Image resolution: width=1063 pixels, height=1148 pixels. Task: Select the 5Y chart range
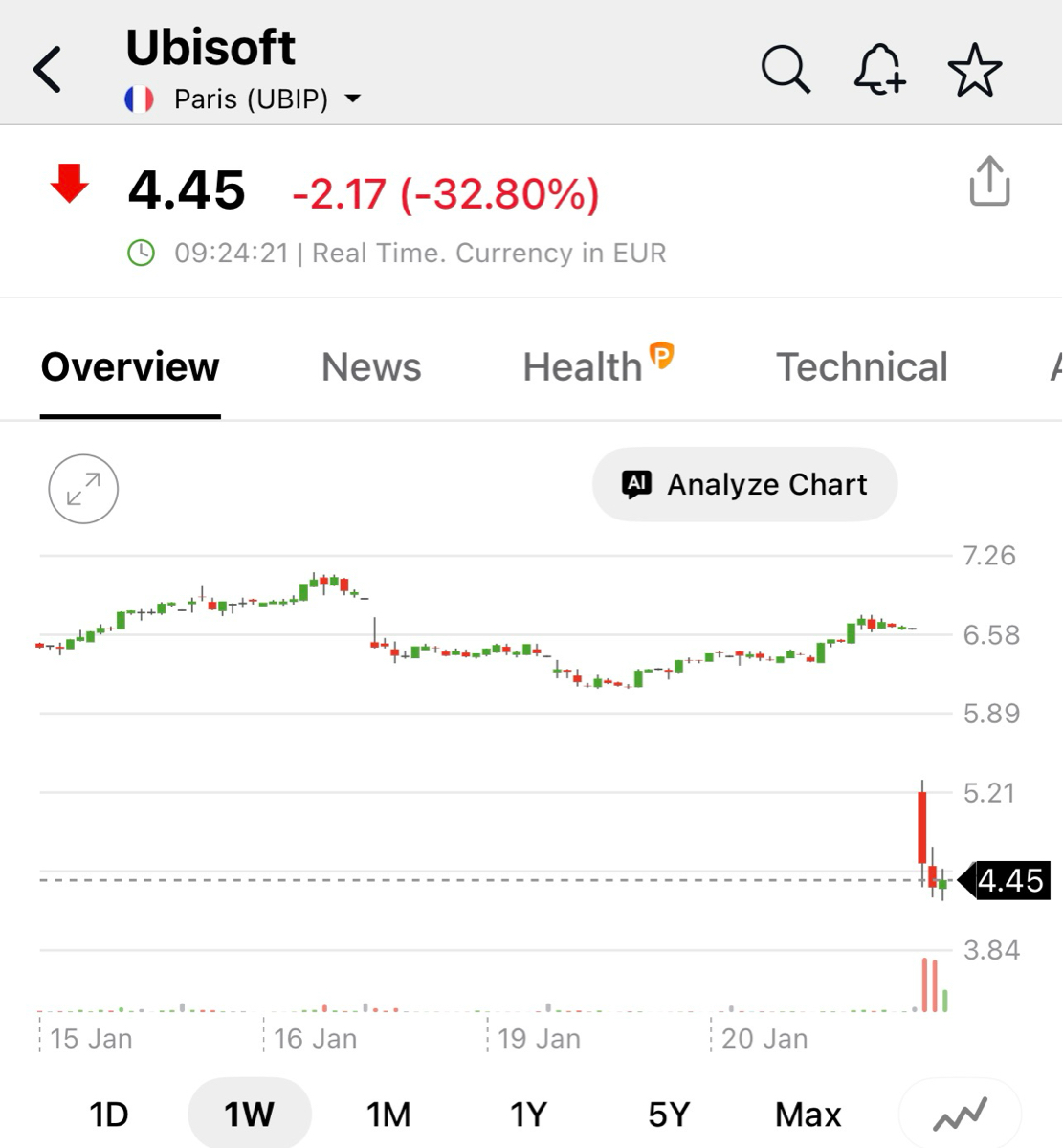click(668, 1115)
